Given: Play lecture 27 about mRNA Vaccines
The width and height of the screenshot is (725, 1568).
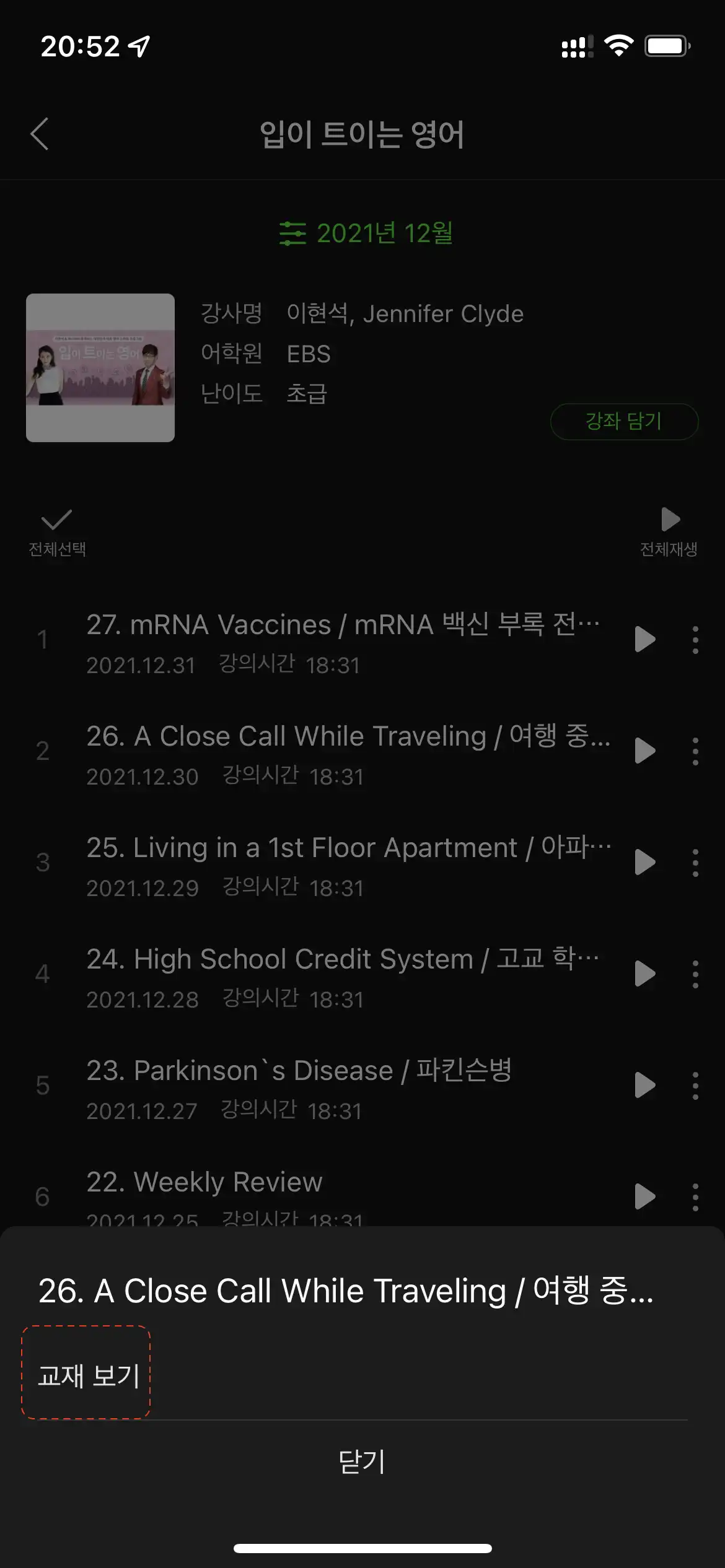Looking at the screenshot, I should coord(644,641).
